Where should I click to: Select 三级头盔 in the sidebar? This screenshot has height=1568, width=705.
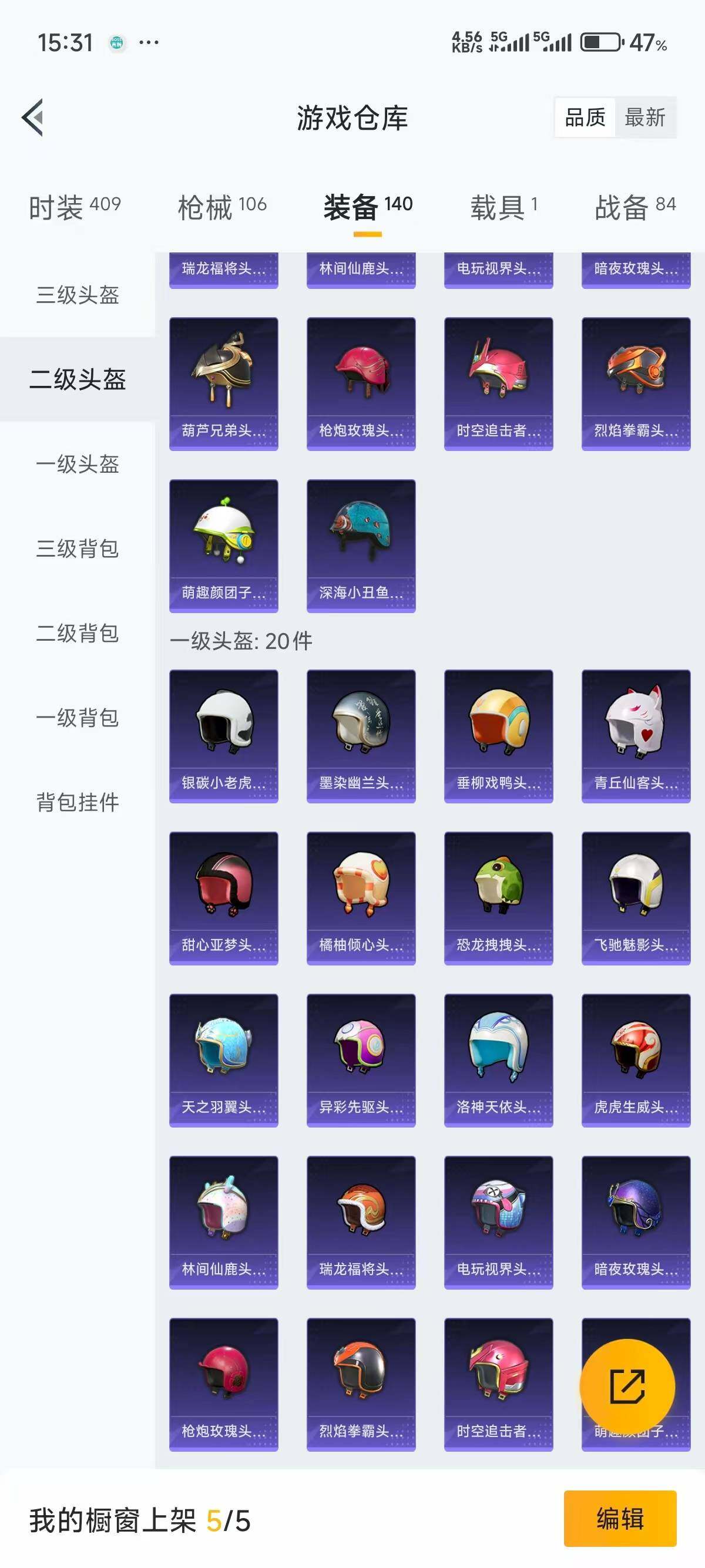[x=78, y=295]
